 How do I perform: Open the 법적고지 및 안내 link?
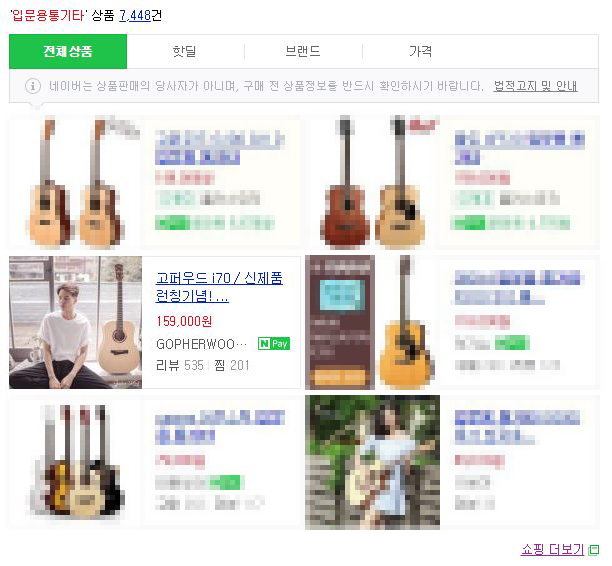point(535,86)
